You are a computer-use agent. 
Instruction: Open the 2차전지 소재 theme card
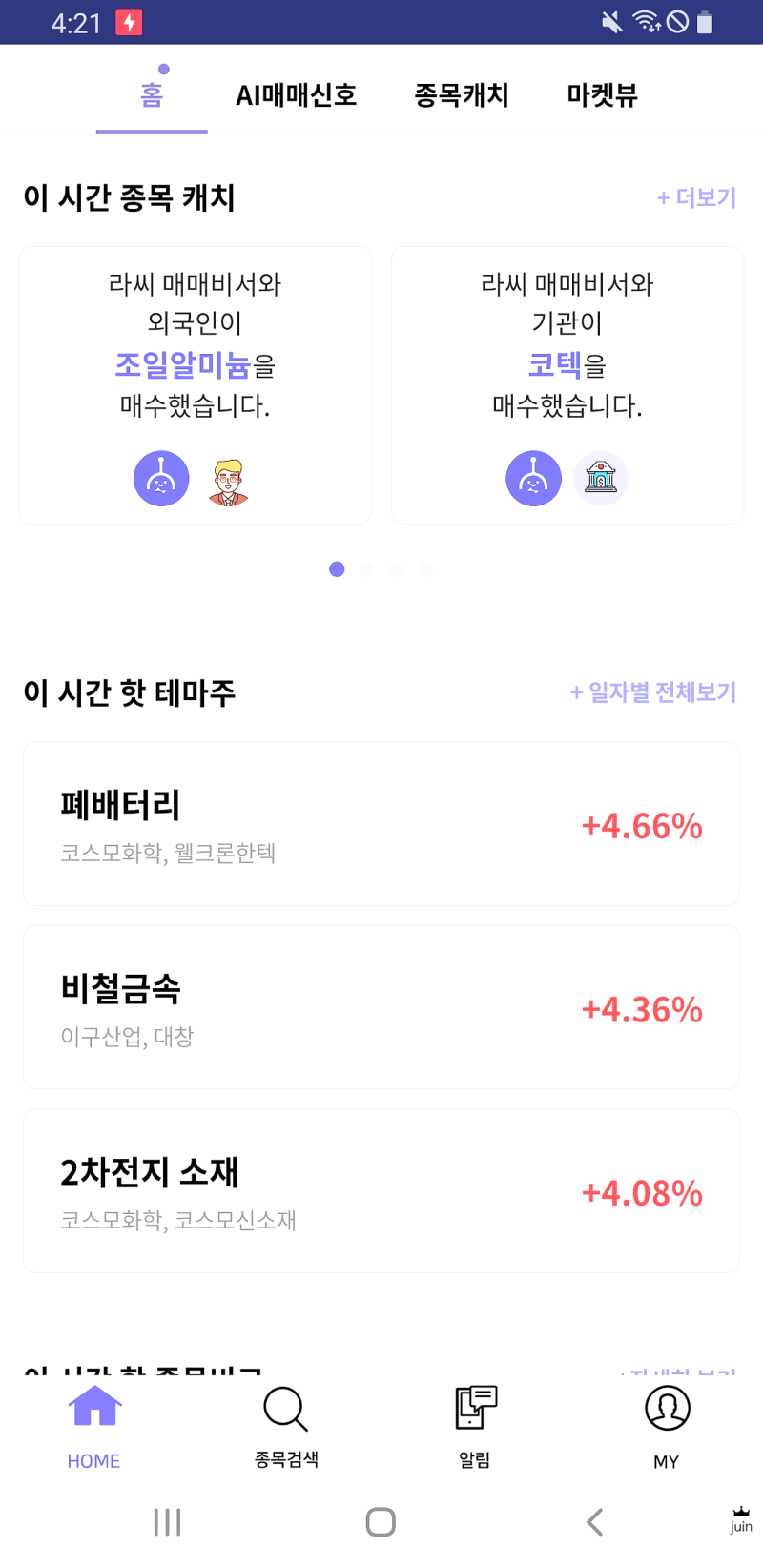381,1190
